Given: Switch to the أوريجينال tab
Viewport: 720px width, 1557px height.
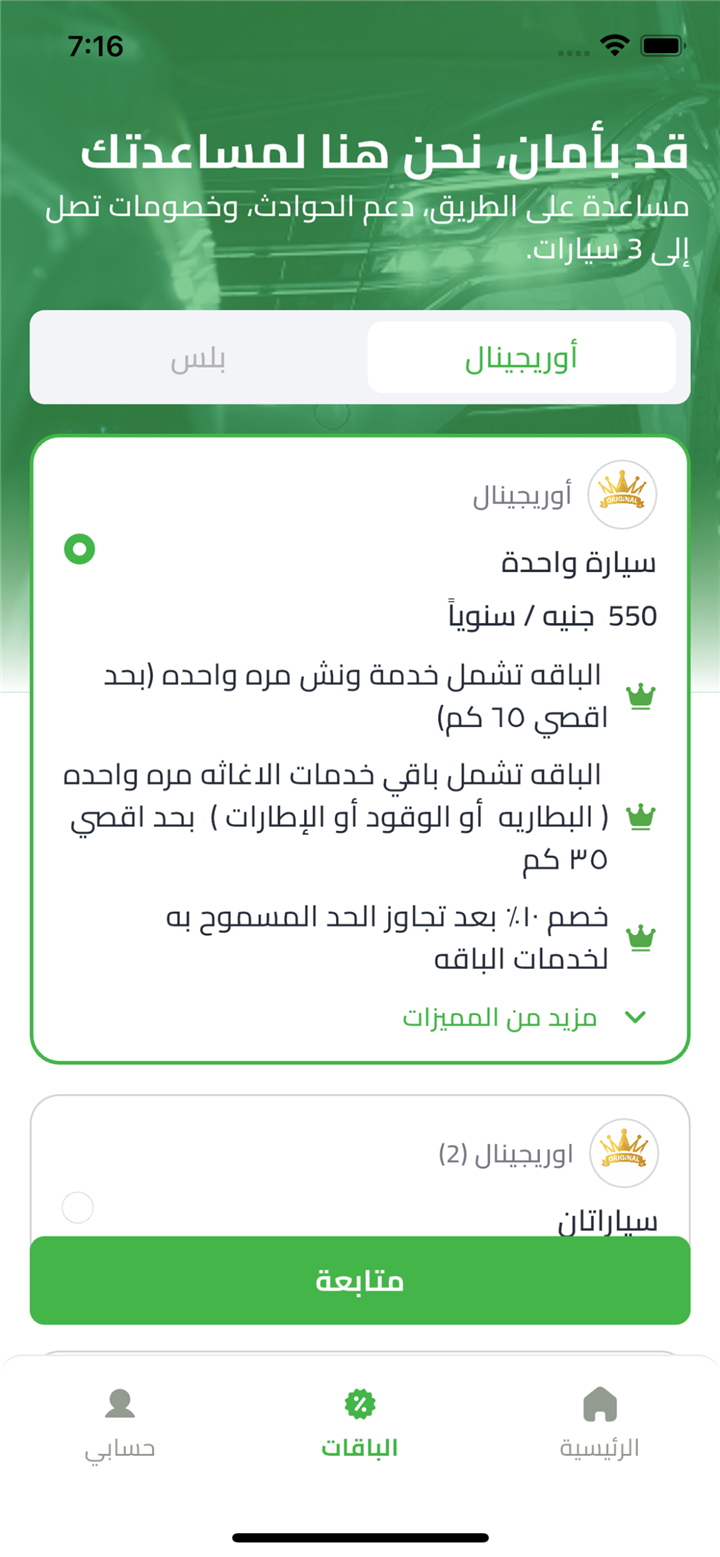Looking at the screenshot, I should point(523,357).
